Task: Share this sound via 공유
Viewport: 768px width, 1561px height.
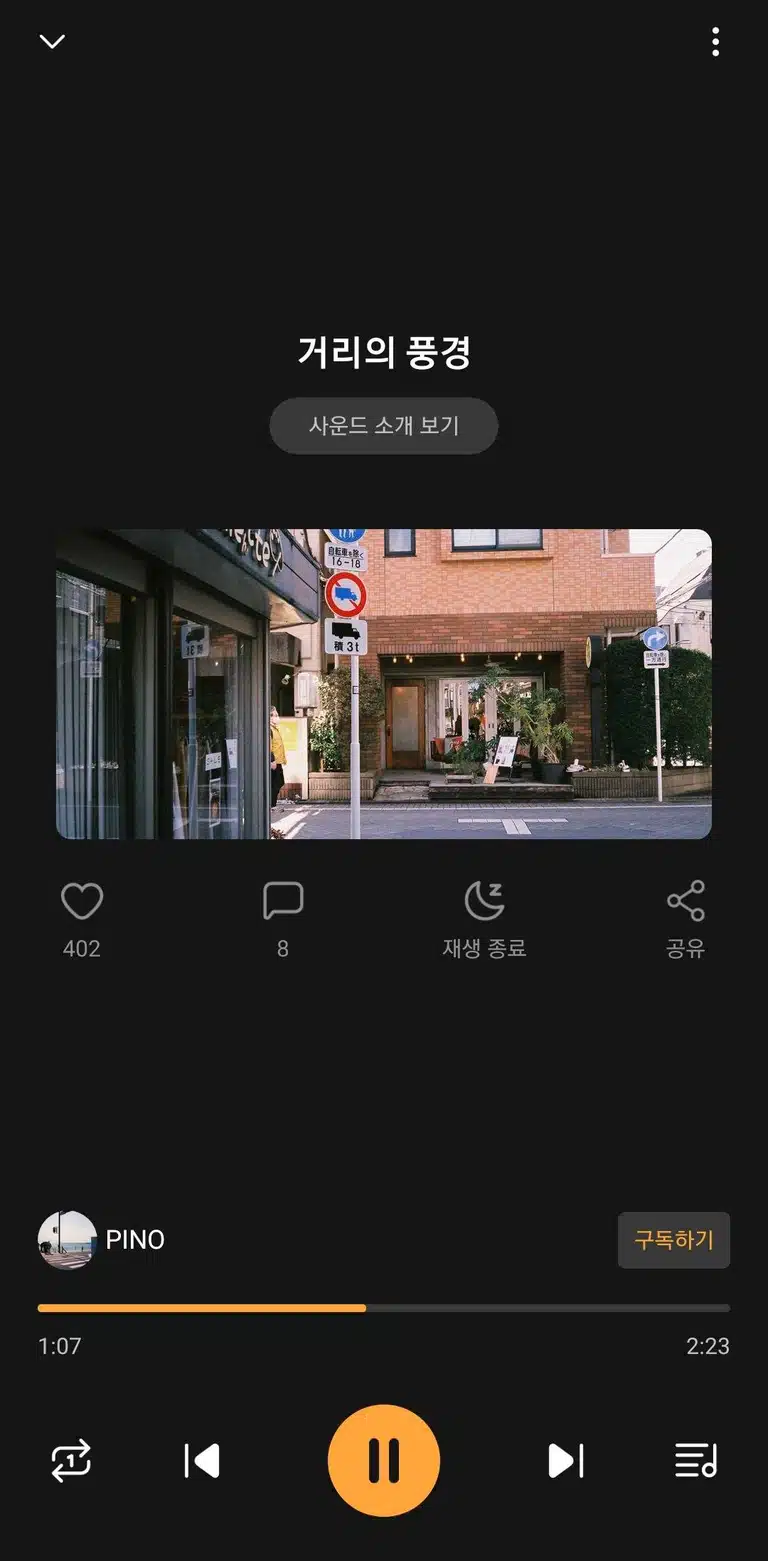Action: [686, 920]
